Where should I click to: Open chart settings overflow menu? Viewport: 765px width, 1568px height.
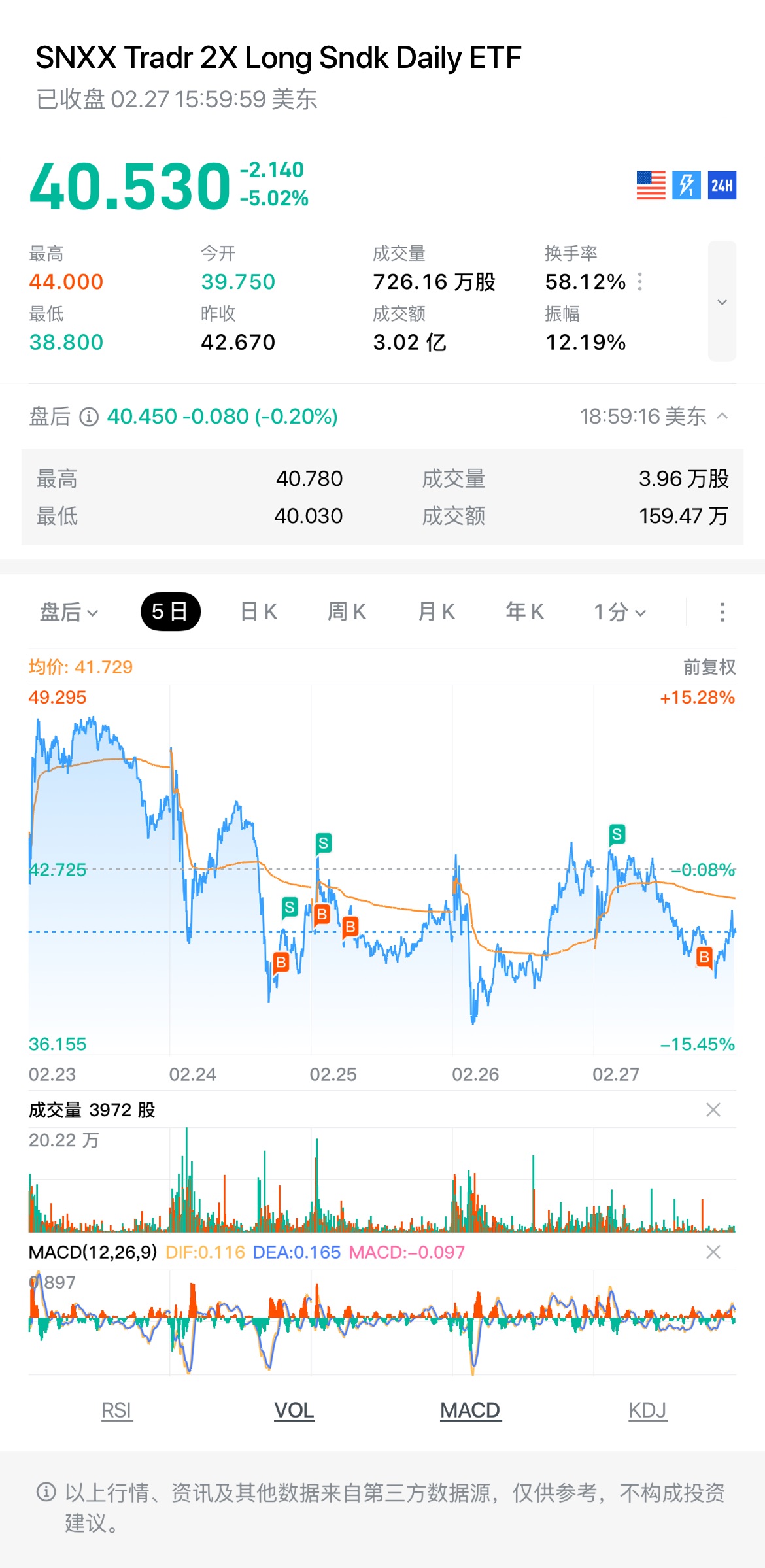pos(722,612)
